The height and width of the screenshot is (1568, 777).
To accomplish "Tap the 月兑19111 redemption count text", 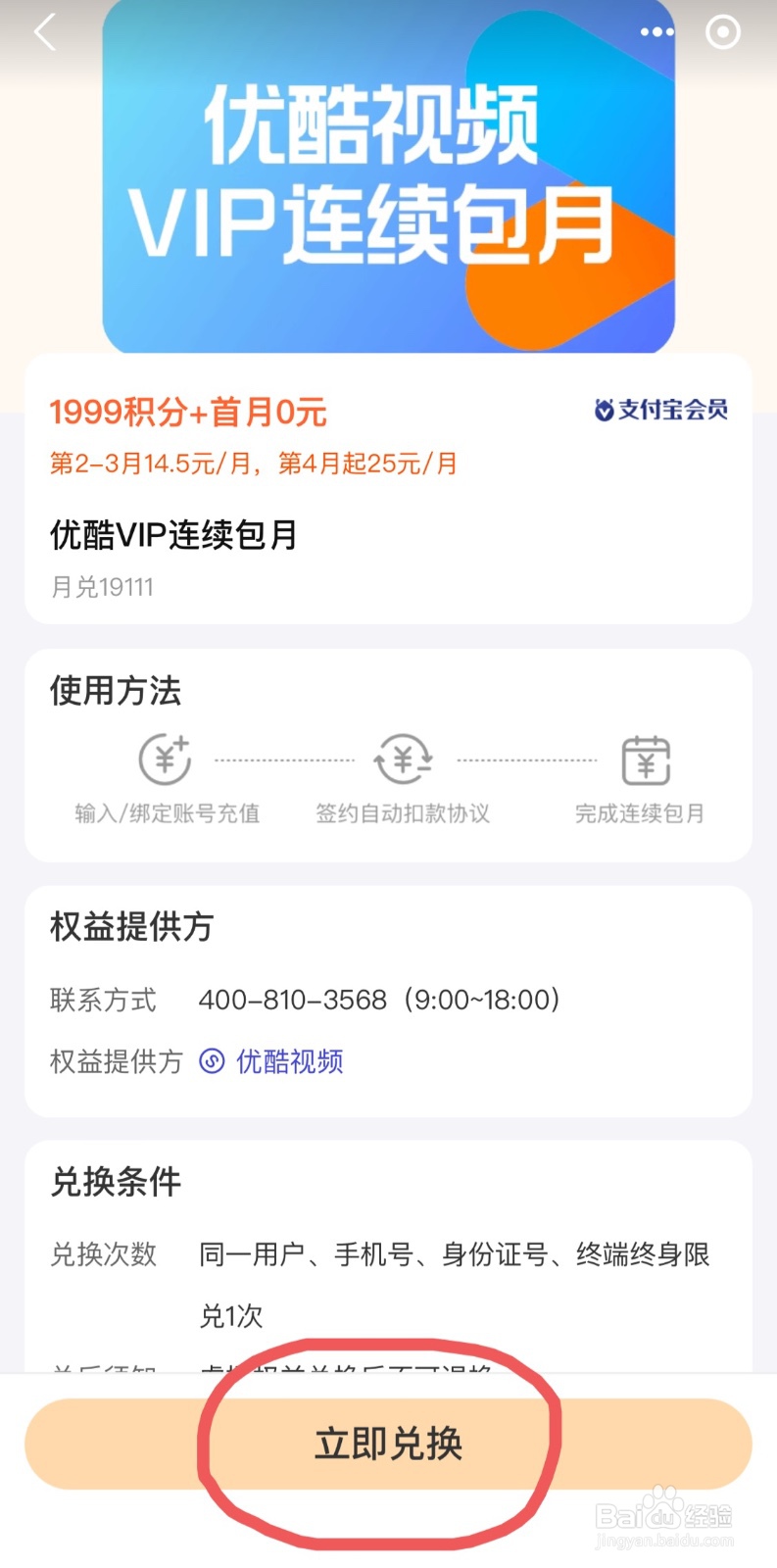I will coord(103,586).
